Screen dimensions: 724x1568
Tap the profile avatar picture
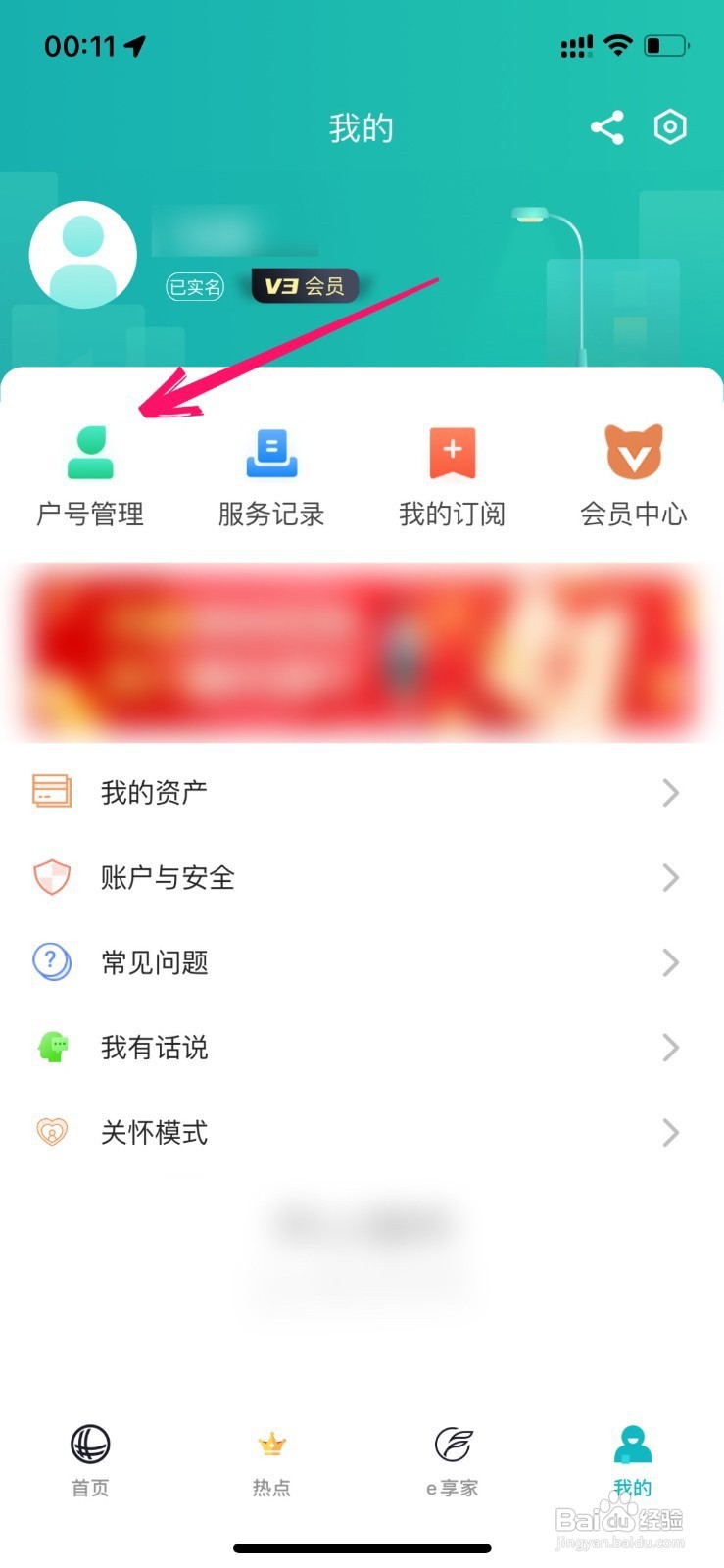83,254
